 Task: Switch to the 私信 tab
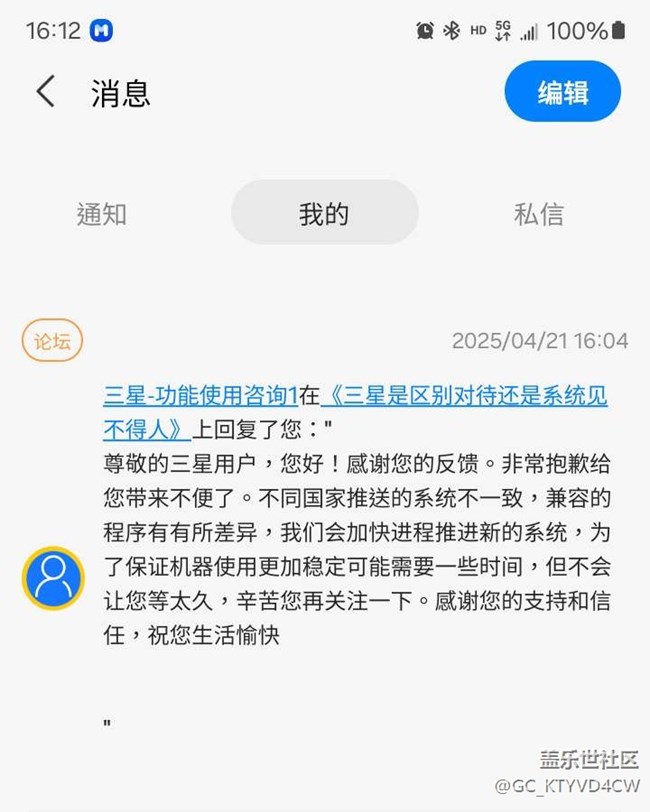point(538,213)
